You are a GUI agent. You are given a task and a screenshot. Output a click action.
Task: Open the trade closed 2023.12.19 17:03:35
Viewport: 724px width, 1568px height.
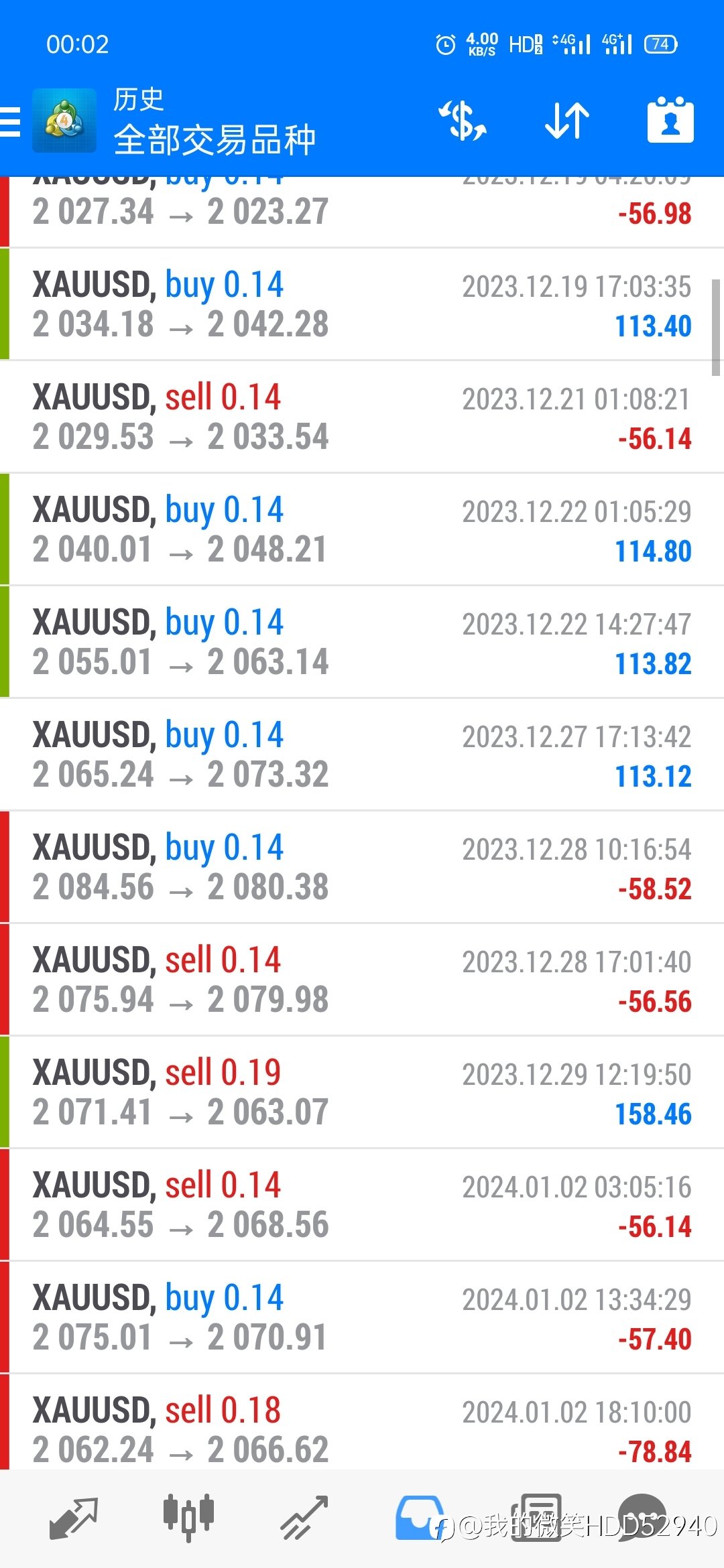362,304
